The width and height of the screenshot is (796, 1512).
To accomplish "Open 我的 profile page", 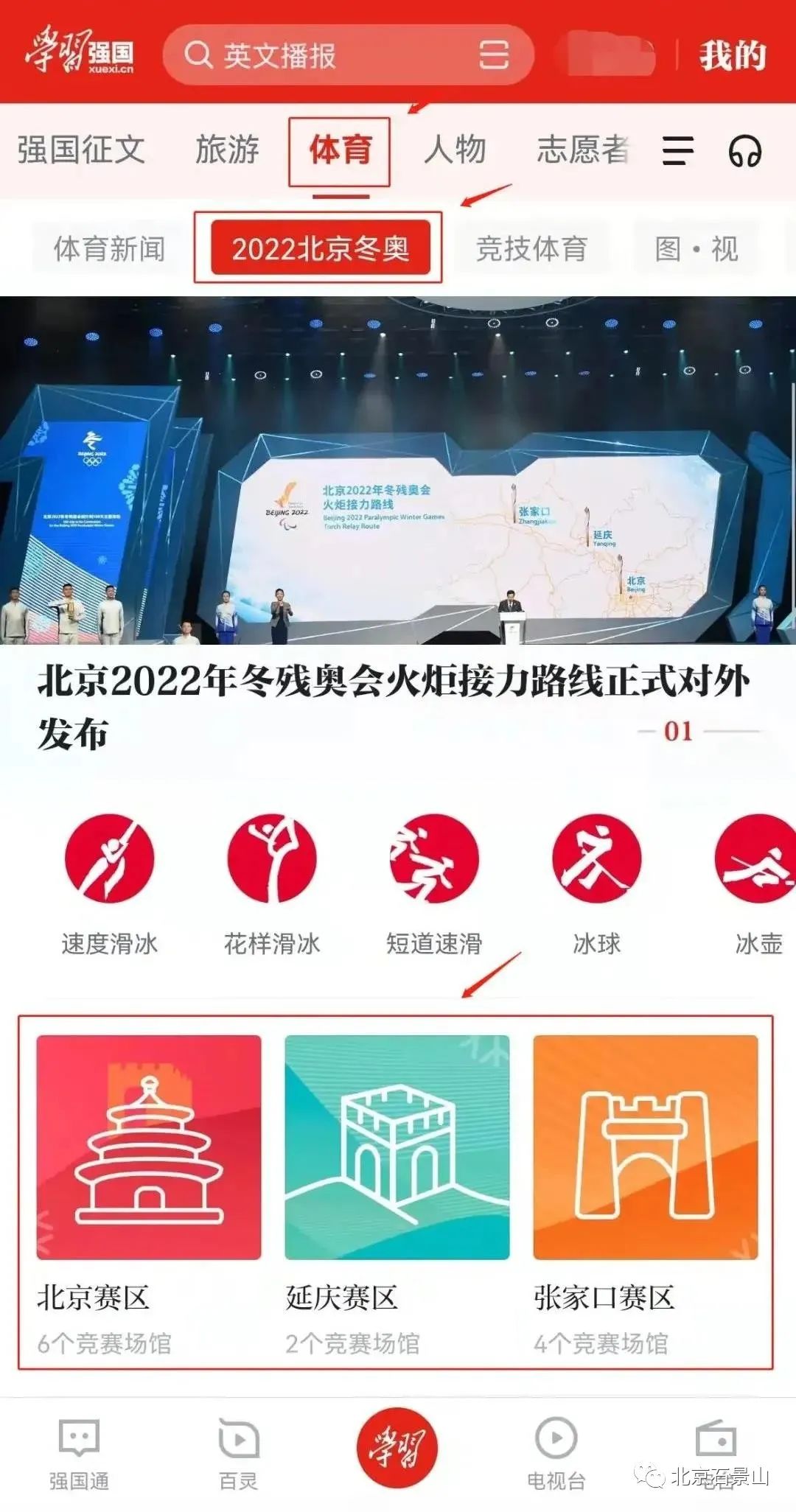I will (x=733, y=56).
